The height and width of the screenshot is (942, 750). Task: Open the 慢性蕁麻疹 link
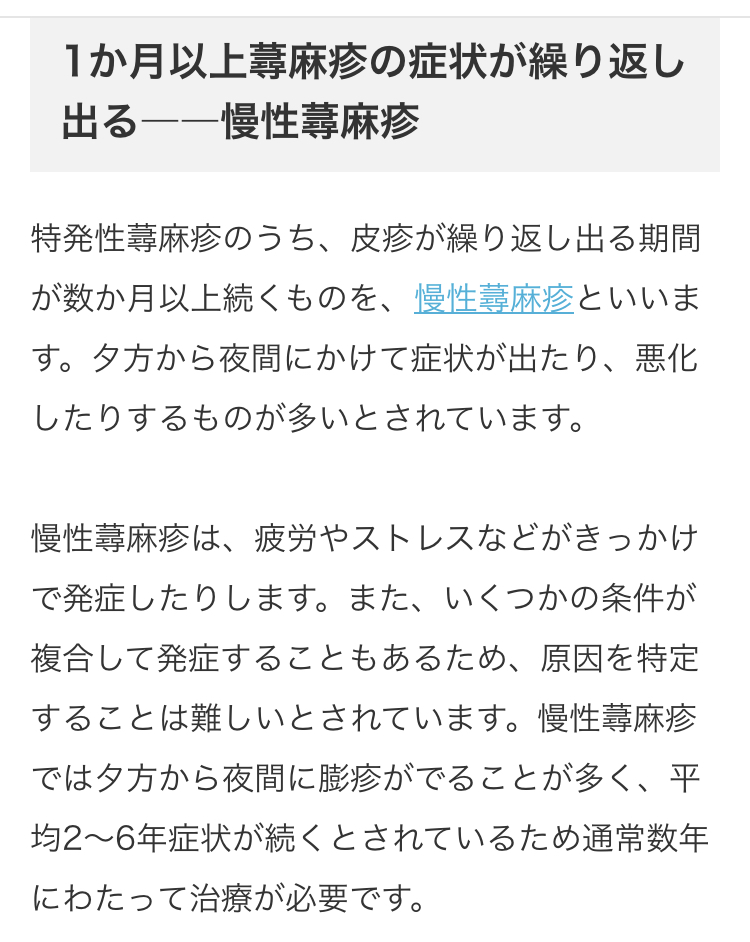[494, 299]
